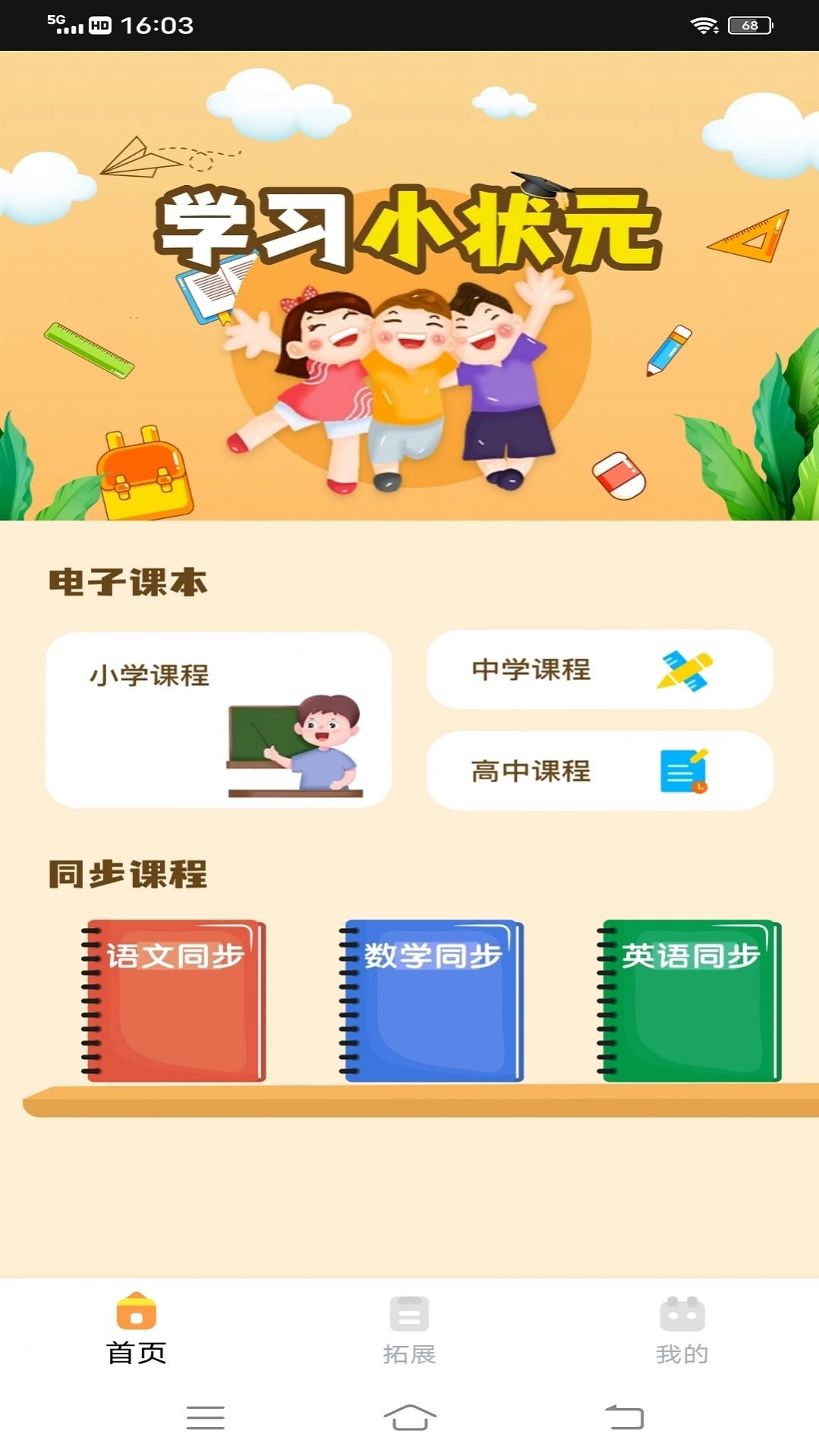Open 高中课程 textbooks
Screen dimensions: 819x1456
[600, 771]
